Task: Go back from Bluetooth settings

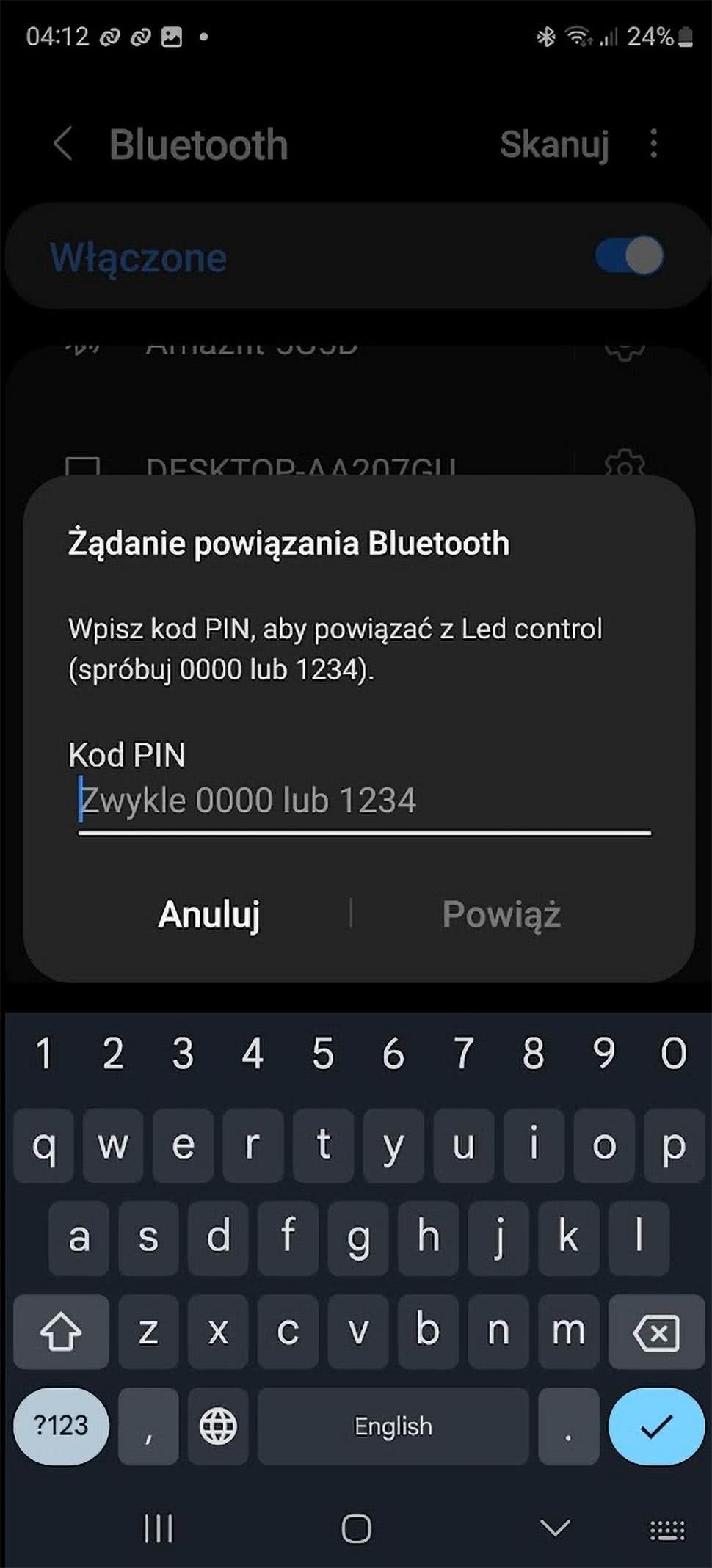Action: pyautogui.click(x=64, y=143)
